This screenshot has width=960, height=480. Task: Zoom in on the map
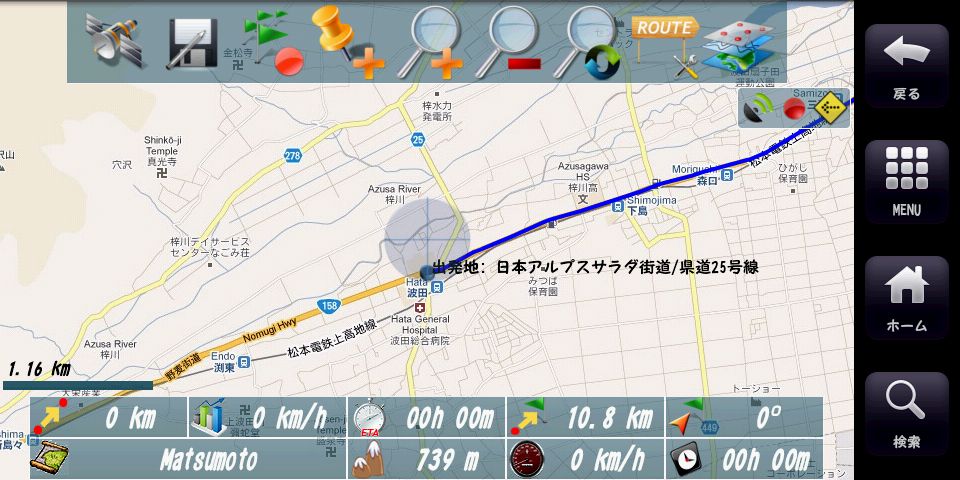pyautogui.click(x=430, y=42)
